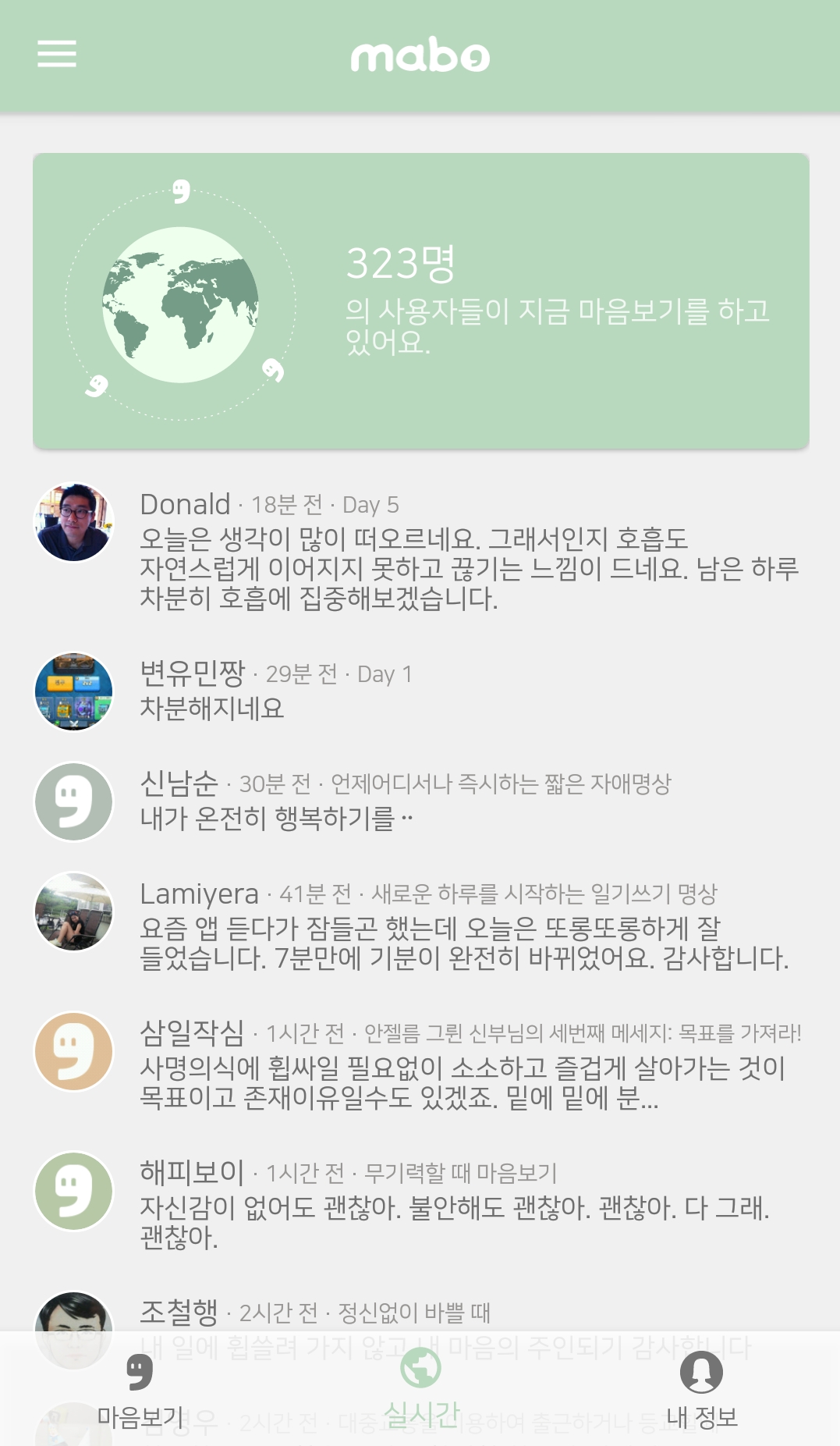Read 삼일작심's full post
This screenshot has height=1446, width=840.
click(468, 1067)
